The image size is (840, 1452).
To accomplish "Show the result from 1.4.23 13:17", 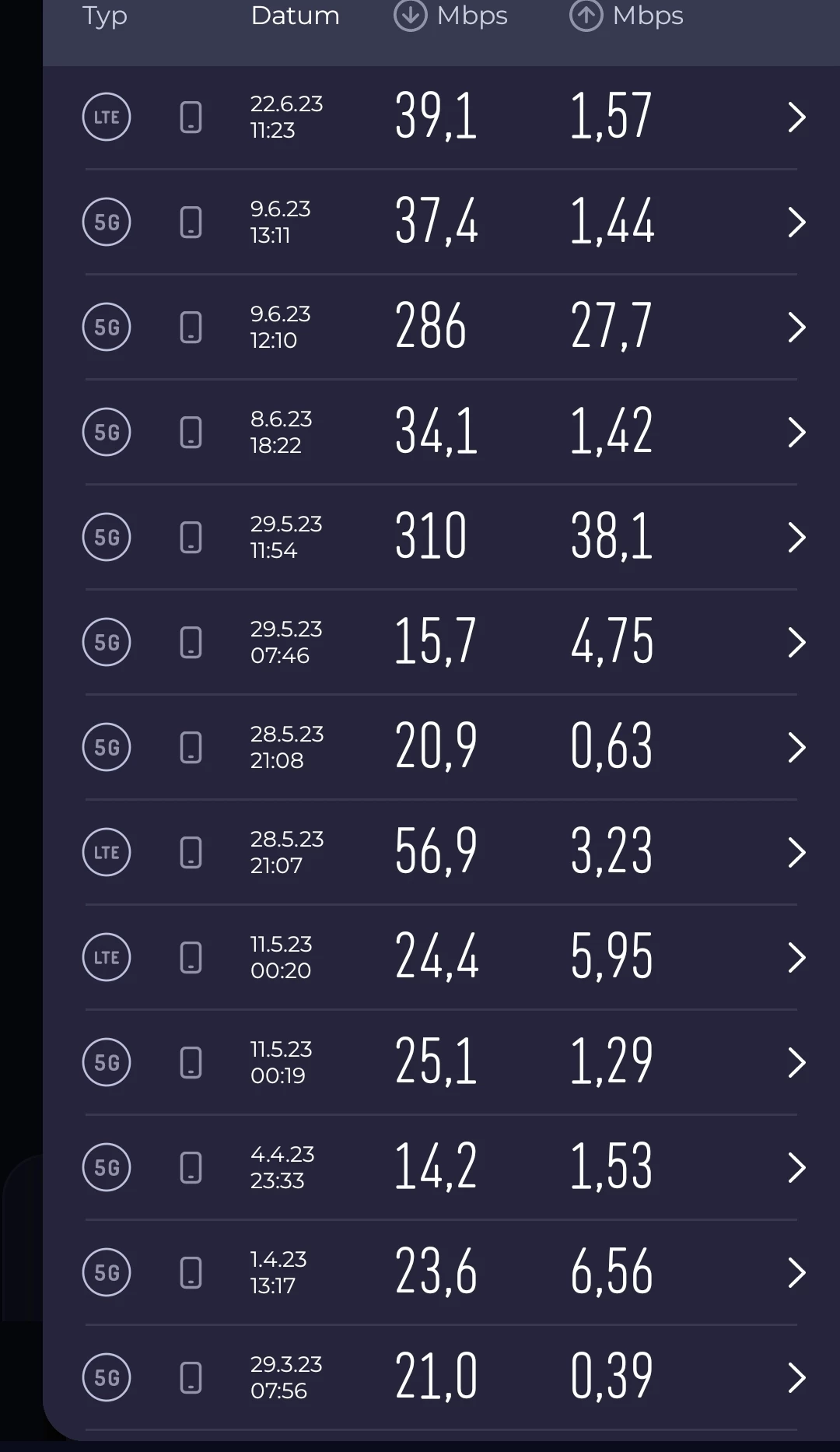I will [x=440, y=1273].
